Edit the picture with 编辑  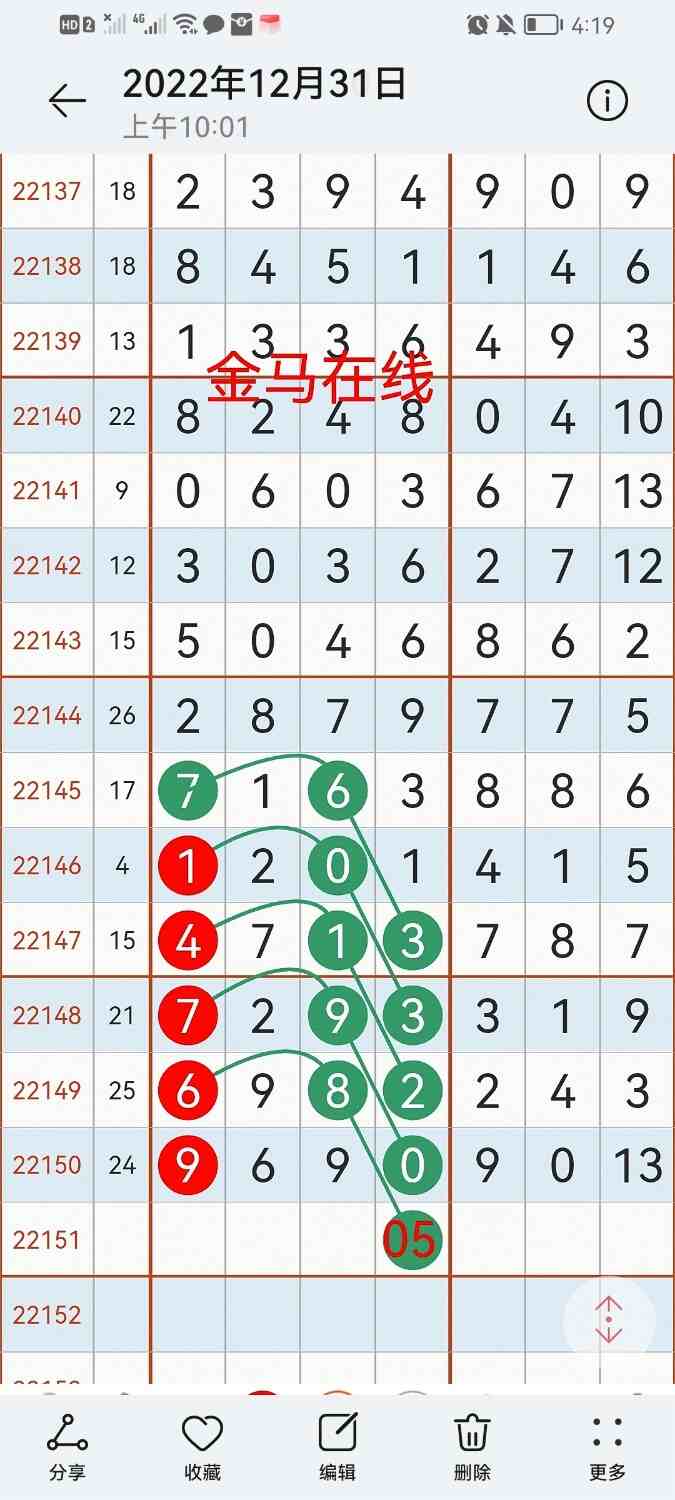(x=337, y=1447)
